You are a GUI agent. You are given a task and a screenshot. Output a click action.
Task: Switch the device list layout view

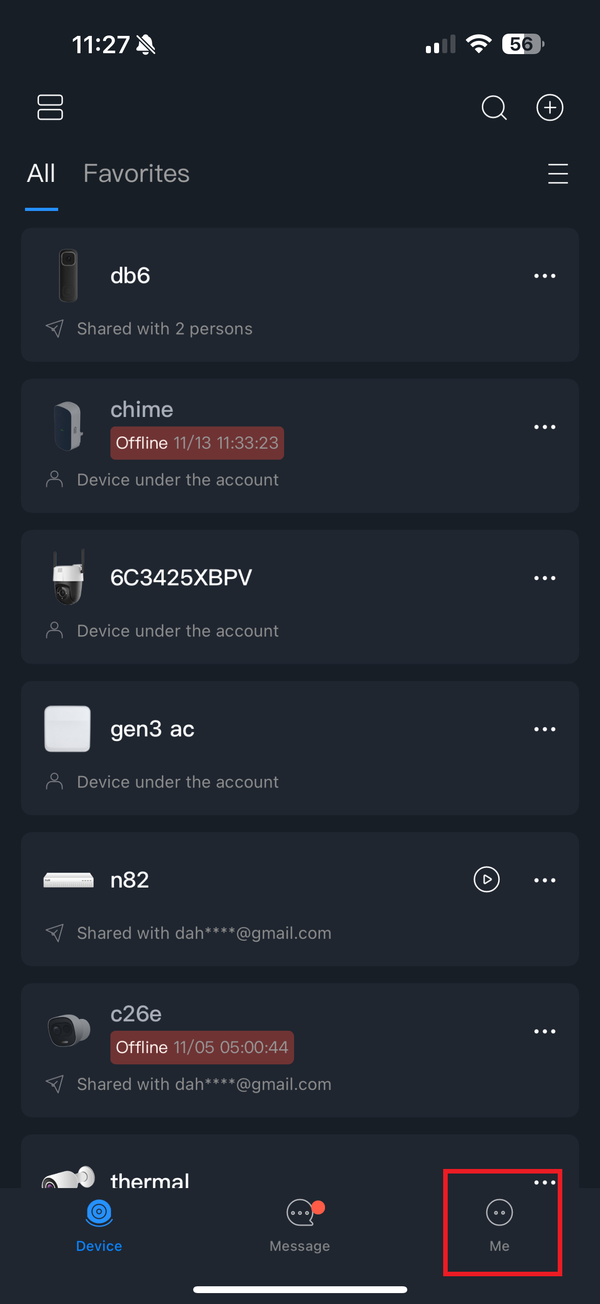click(50, 108)
